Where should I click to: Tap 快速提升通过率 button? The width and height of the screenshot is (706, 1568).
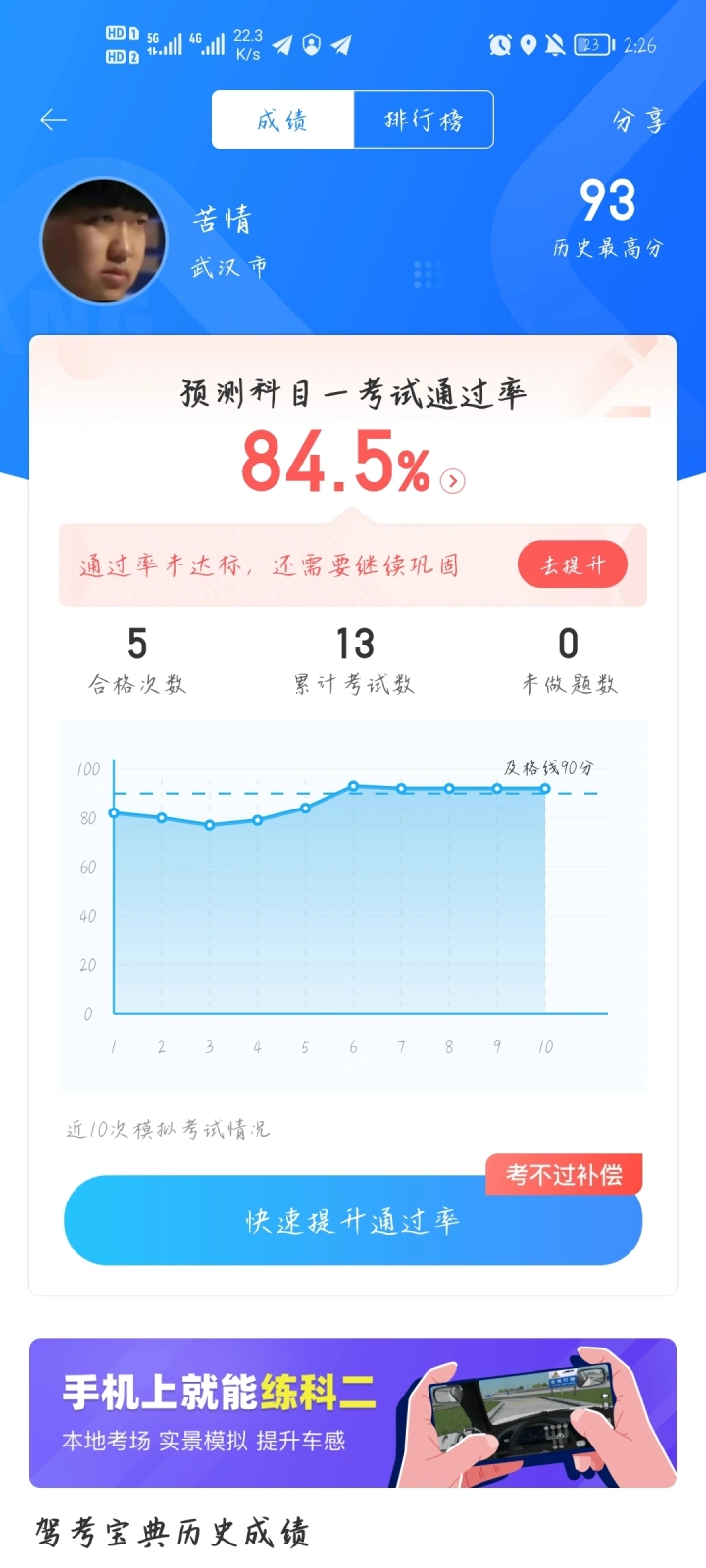353,1220
